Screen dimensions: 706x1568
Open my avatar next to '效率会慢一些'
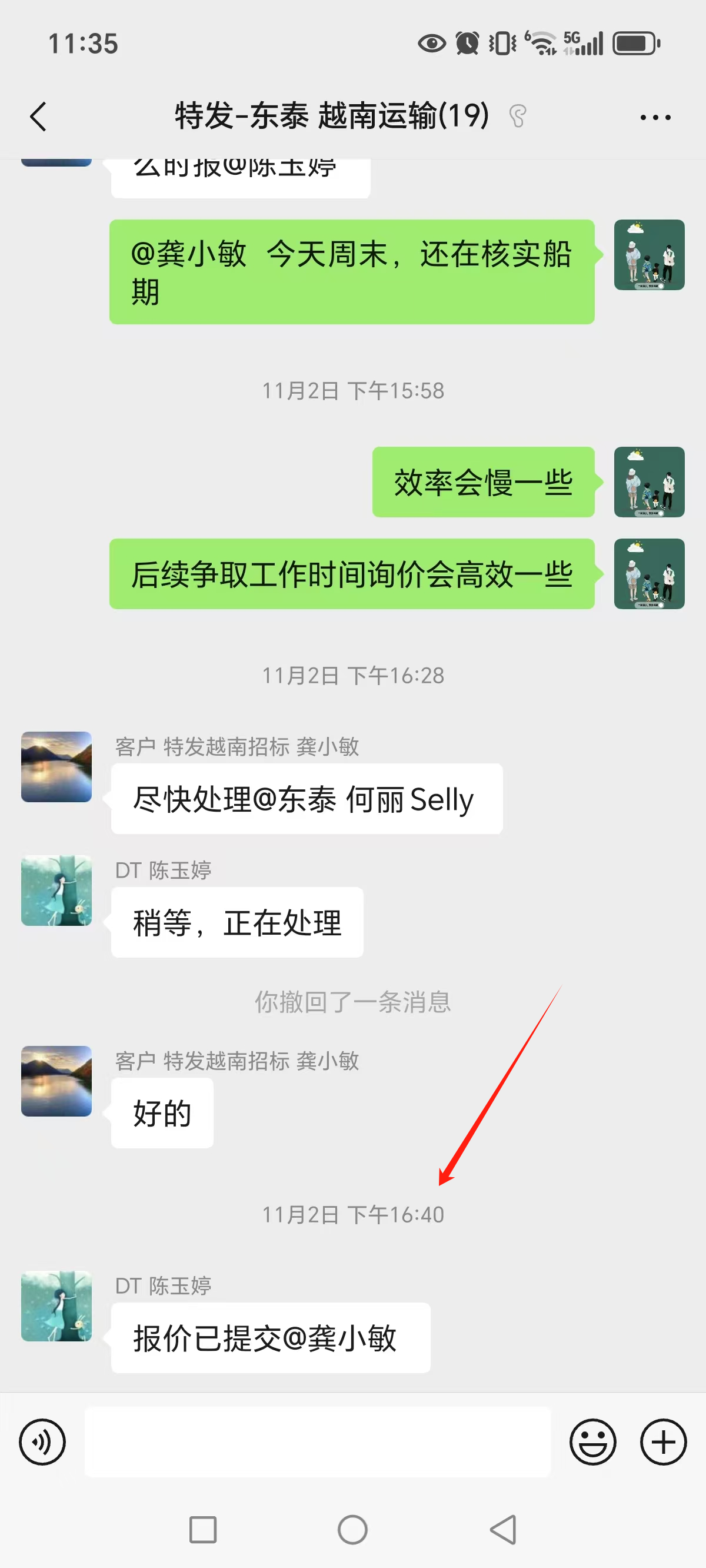649,481
